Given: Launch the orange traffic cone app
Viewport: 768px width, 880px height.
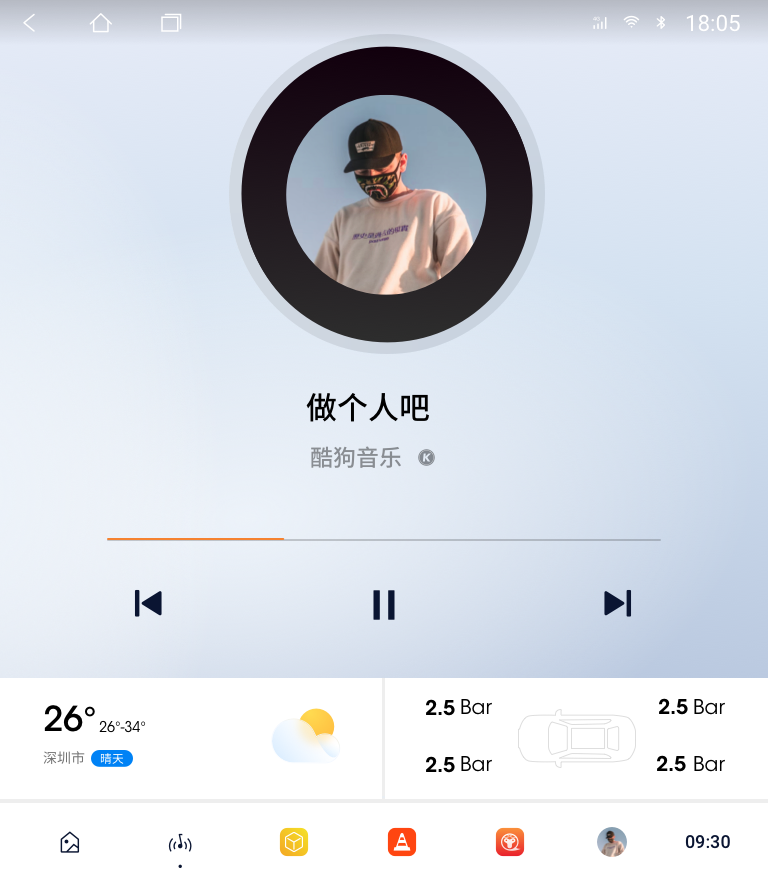Looking at the screenshot, I should [402, 842].
